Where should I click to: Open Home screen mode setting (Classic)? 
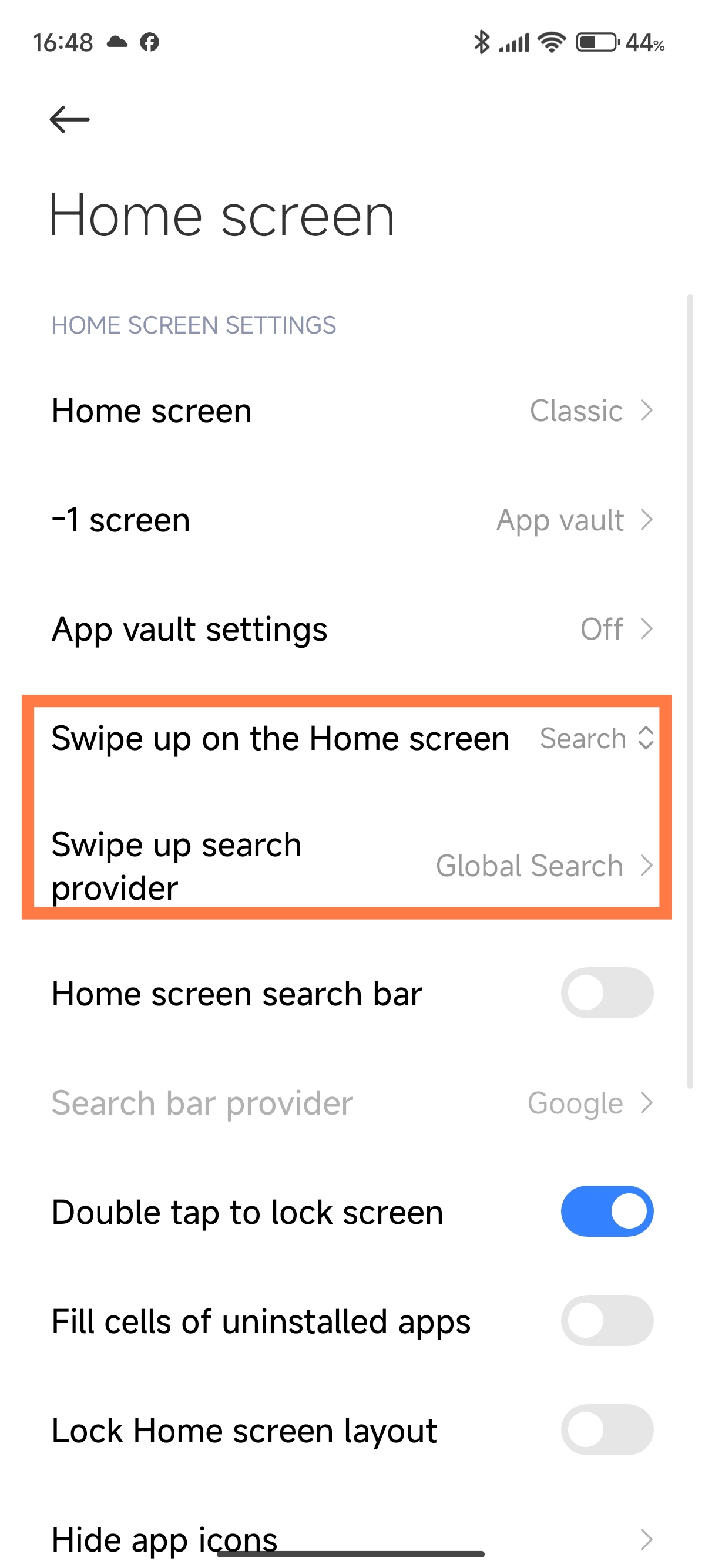352,411
